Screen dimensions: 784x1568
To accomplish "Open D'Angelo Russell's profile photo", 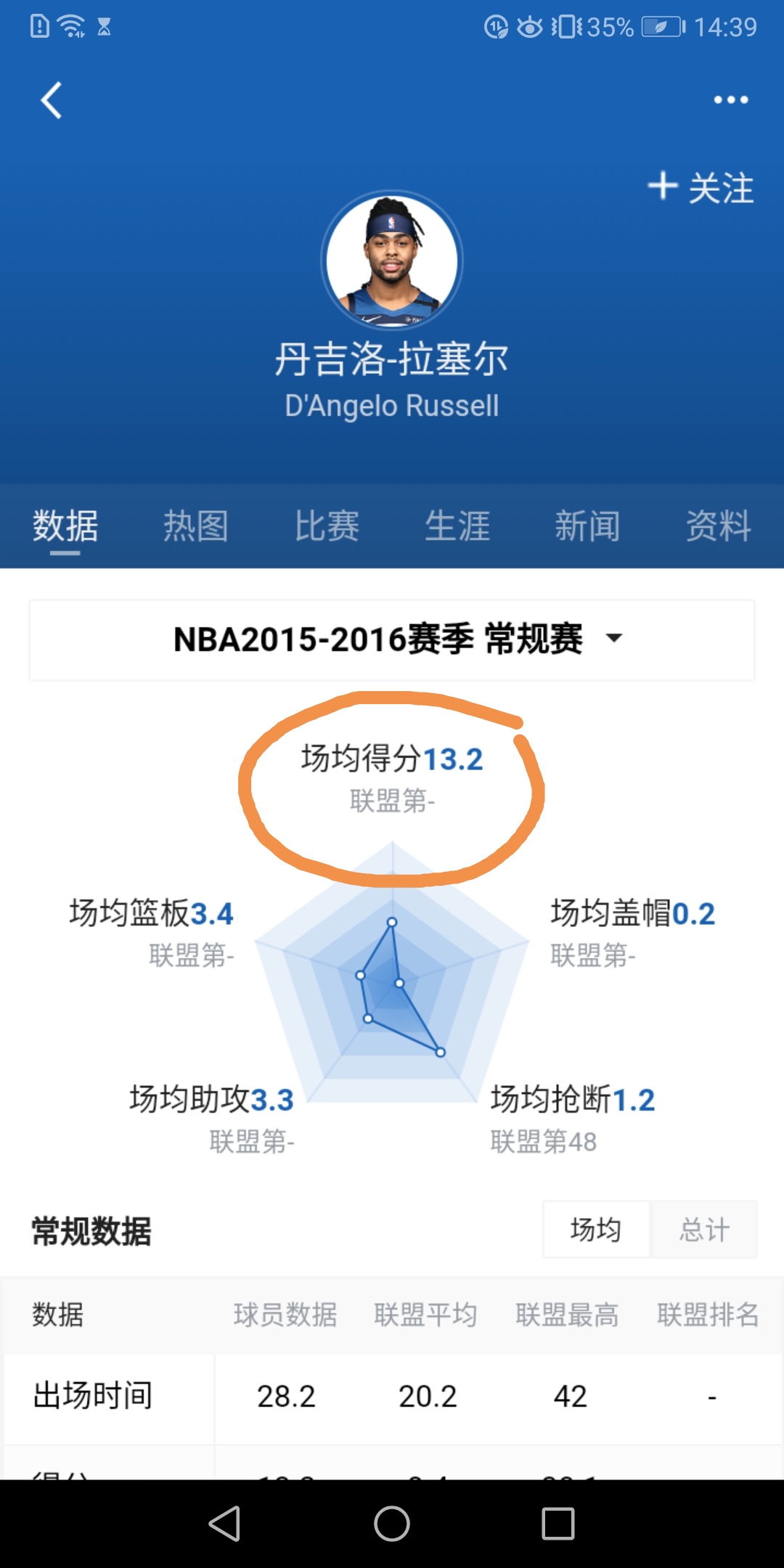I will (x=392, y=261).
